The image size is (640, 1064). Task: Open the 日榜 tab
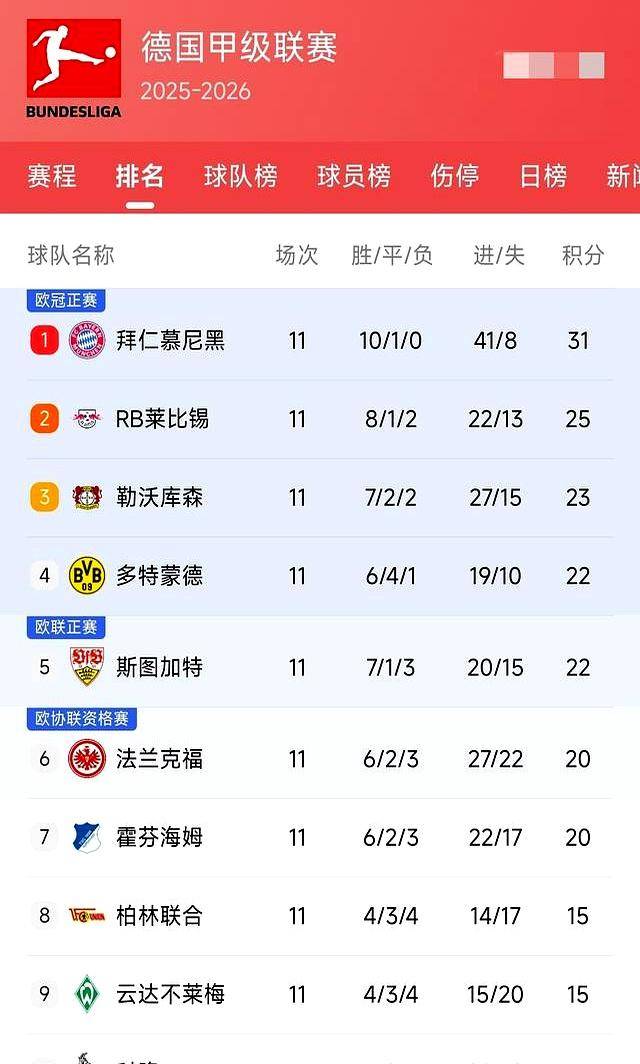point(543,177)
